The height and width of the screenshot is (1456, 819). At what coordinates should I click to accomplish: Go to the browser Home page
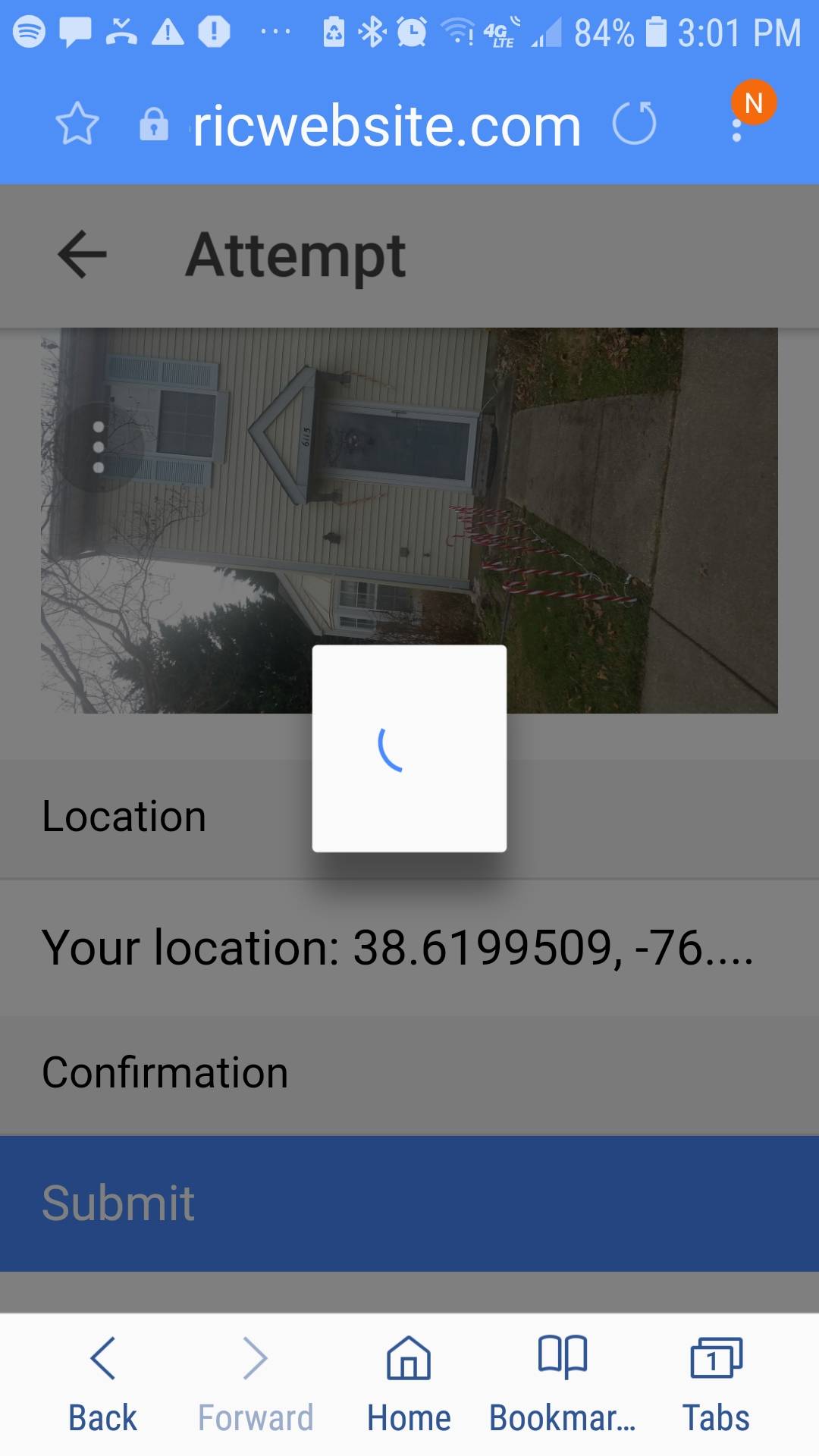[409, 1385]
